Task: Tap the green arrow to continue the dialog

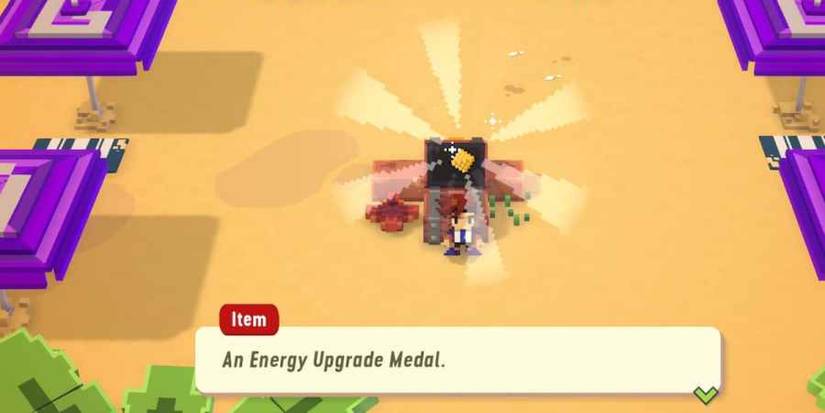Action: pyautogui.click(x=706, y=393)
